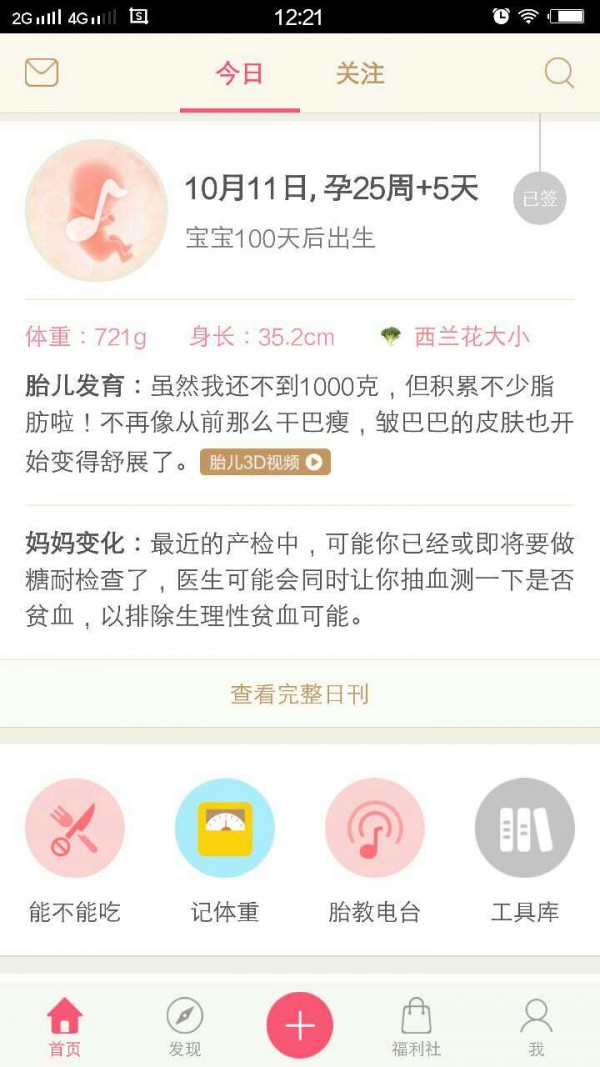Launch the 胎教电台 radio
600x1067 pixels.
click(375, 828)
